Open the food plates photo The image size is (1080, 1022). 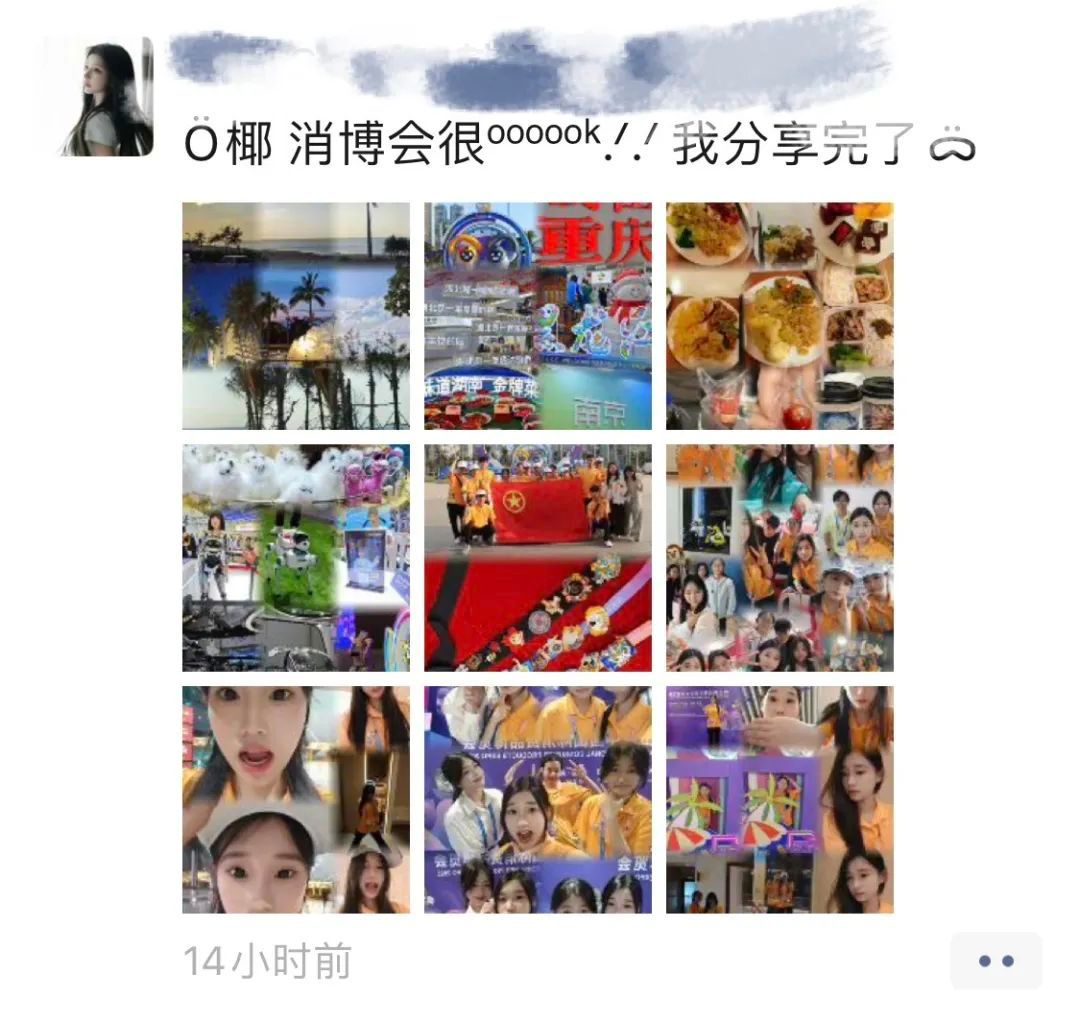(780, 316)
